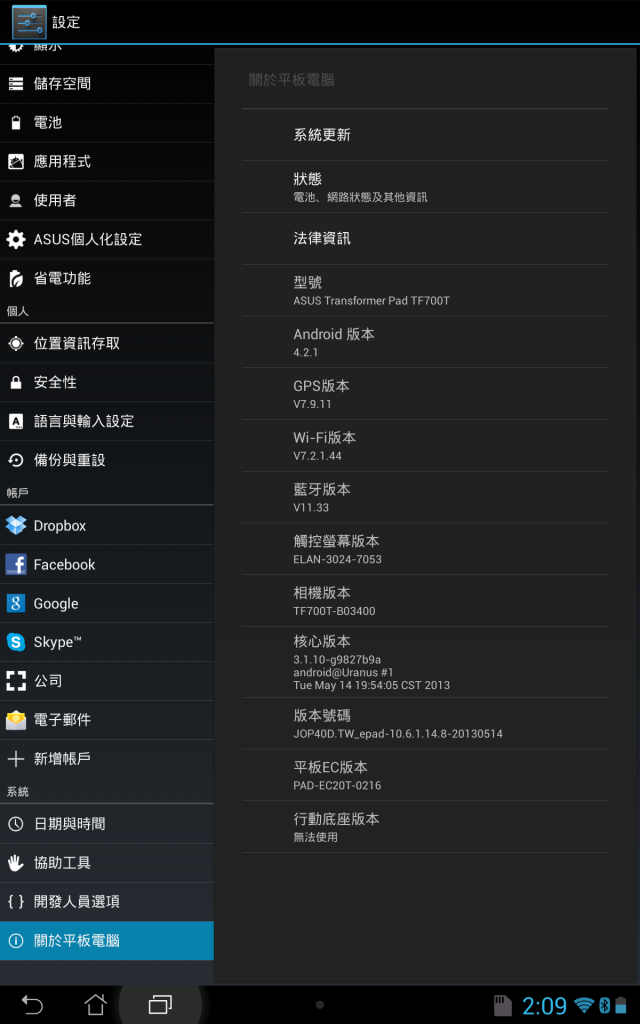Open the Facebook account settings
This screenshot has width=640, height=1024.
click(x=106, y=564)
